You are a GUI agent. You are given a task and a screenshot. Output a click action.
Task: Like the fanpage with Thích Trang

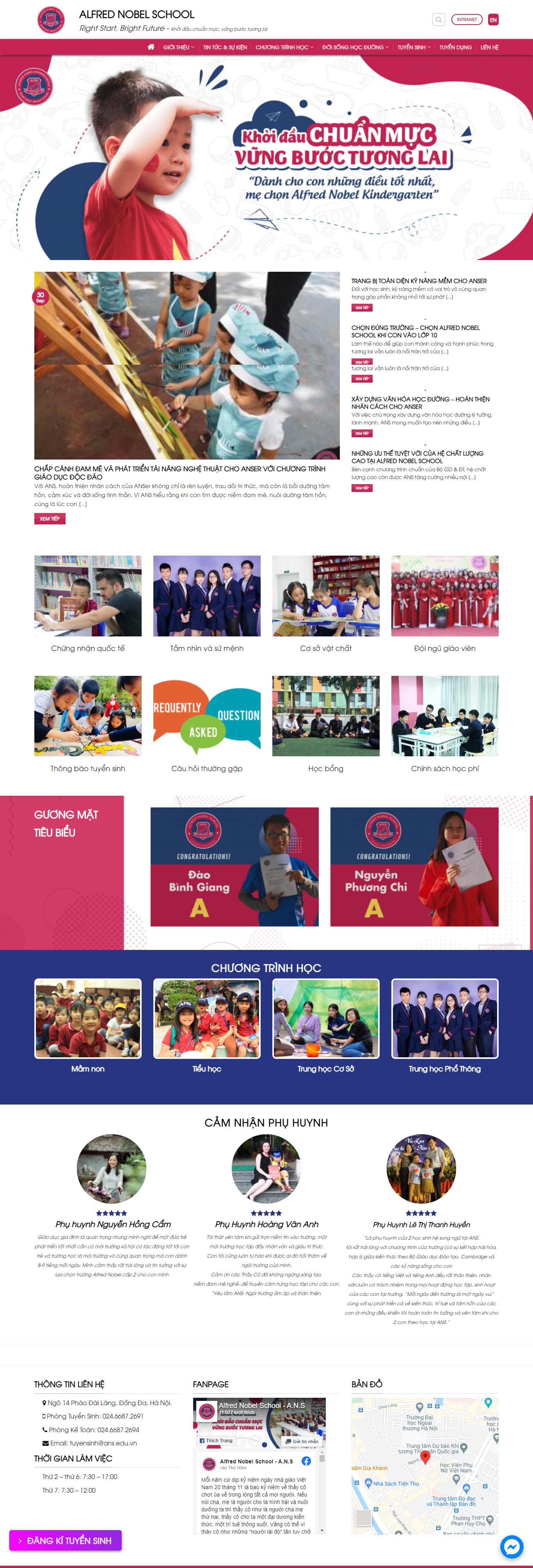216,1441
